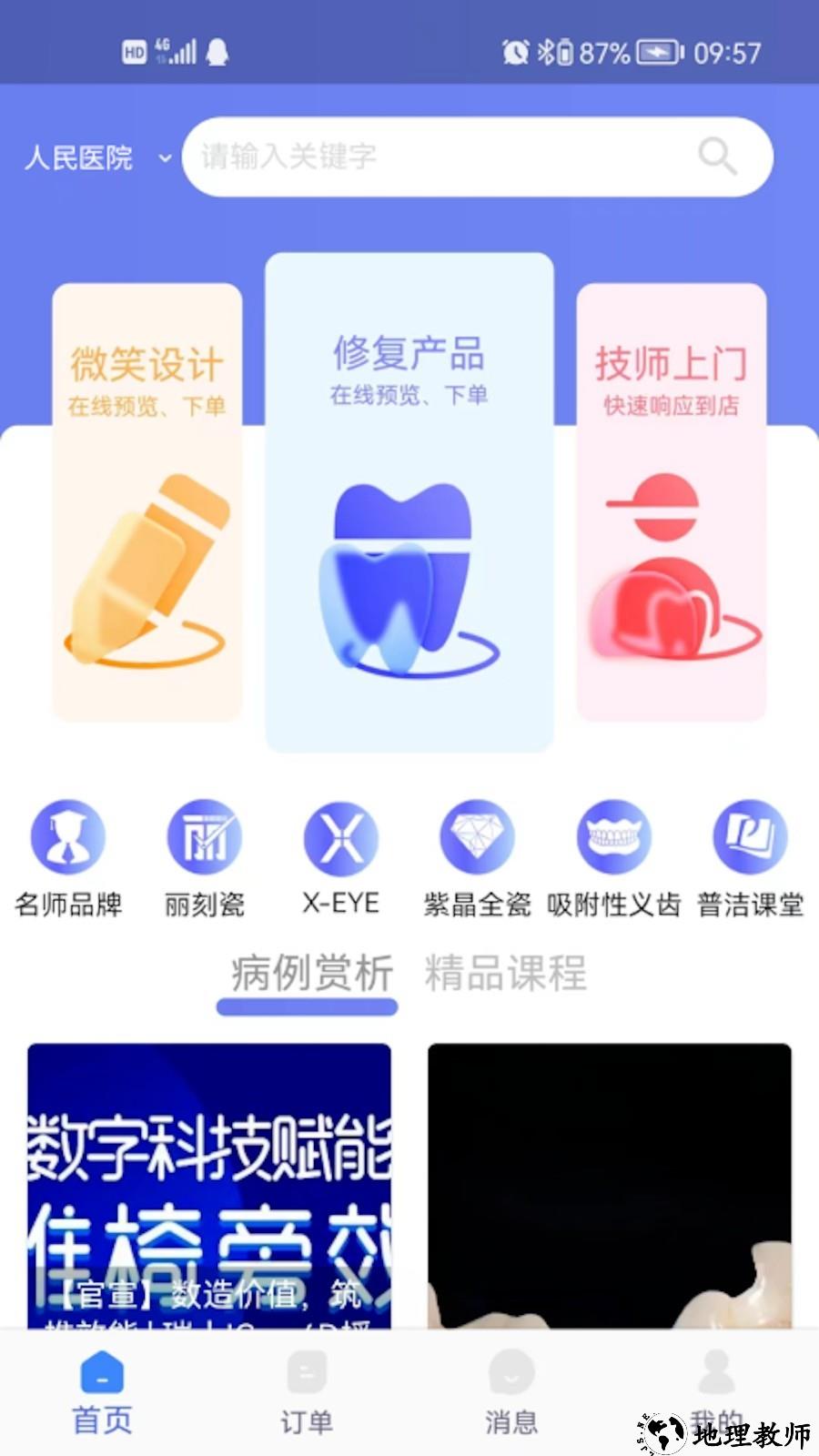Tap the search magnifier icon

point(716,156)
